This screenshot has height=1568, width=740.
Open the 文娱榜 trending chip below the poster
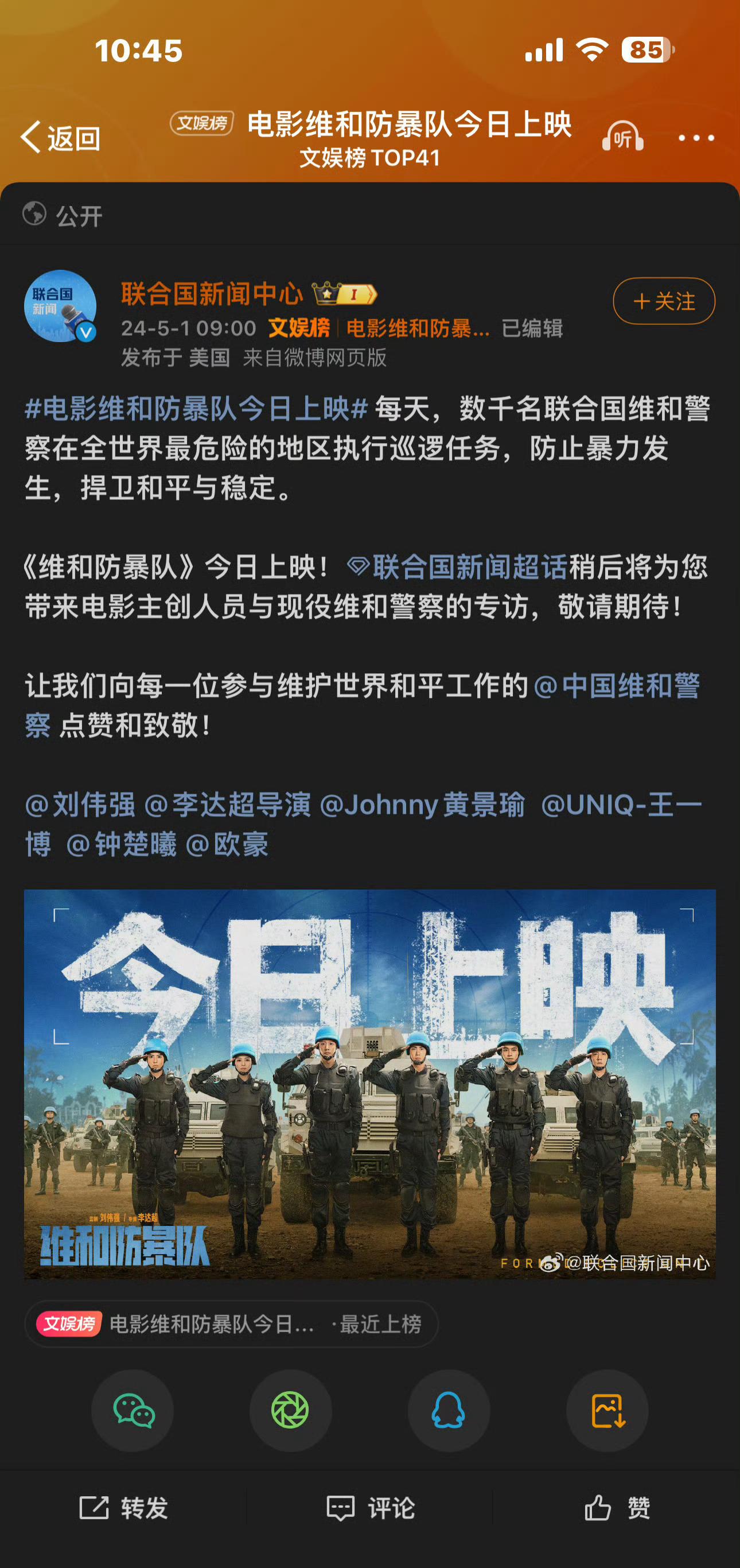pos(231,1324)
